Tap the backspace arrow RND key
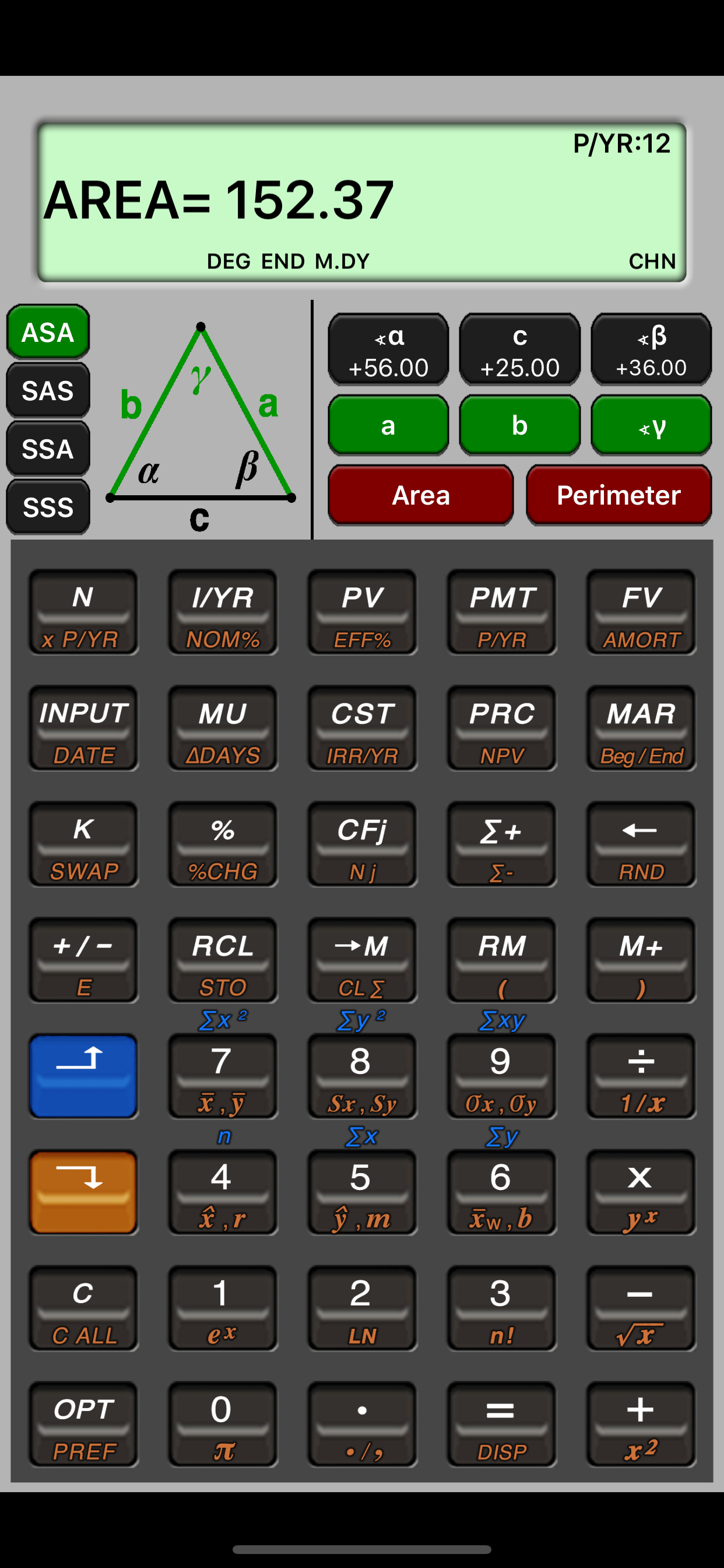Viewport: 724px width, 1568px height. 641,844
